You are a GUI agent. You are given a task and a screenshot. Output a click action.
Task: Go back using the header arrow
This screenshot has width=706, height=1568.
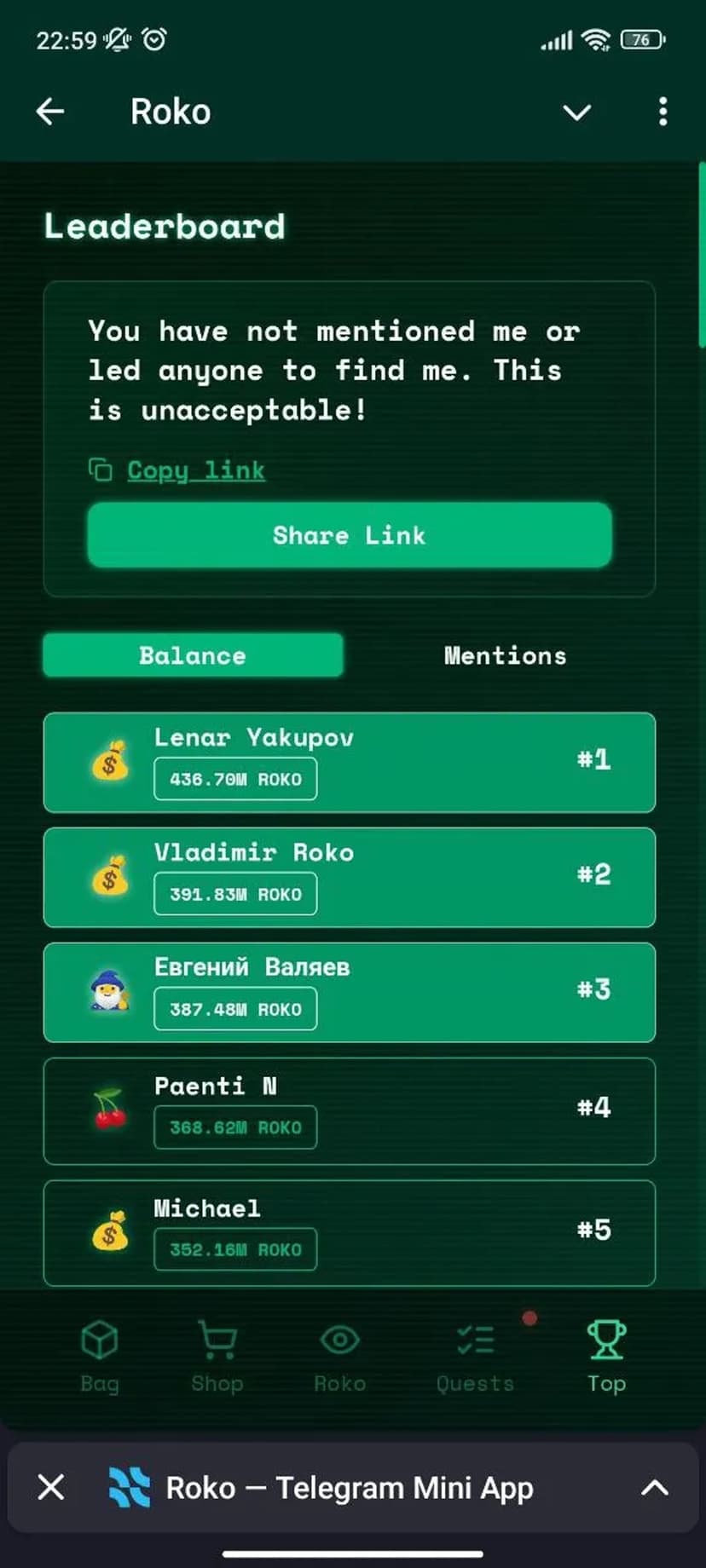click(x=50, y=112)
